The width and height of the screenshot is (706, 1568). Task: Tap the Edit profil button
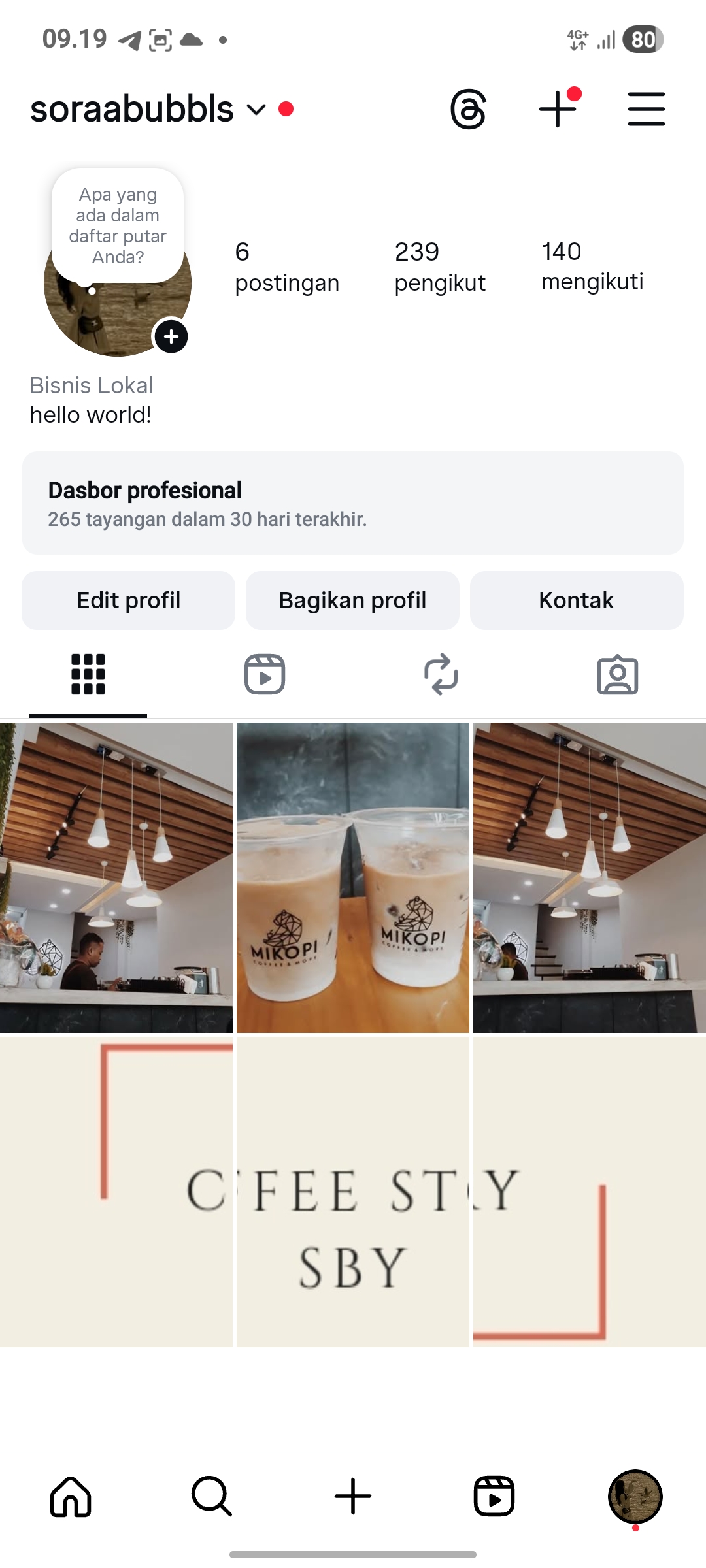pyautogui.click(x=128, y=600)
